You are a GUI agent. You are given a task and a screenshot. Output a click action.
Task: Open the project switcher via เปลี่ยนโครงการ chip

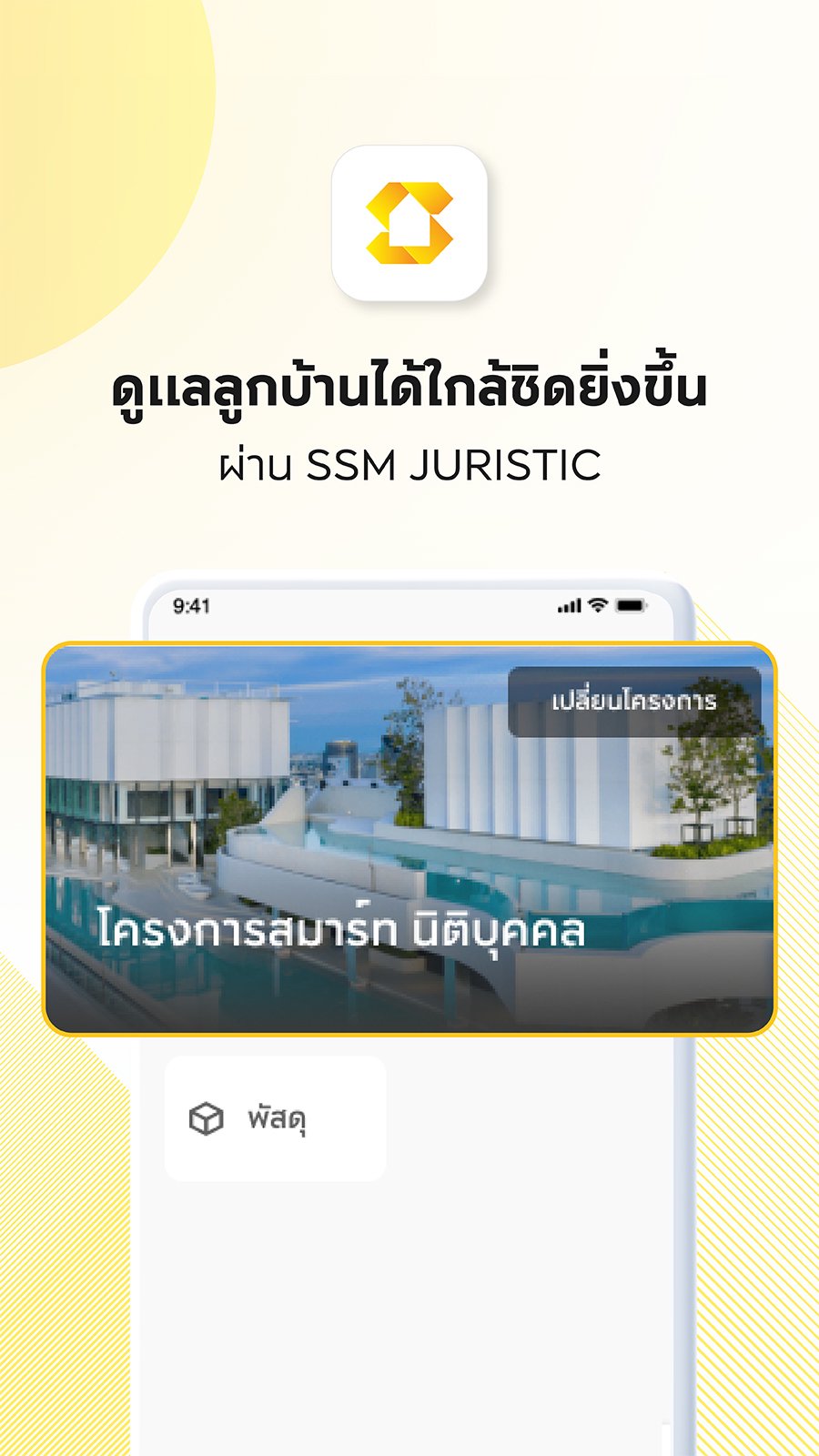pos(634,700)
